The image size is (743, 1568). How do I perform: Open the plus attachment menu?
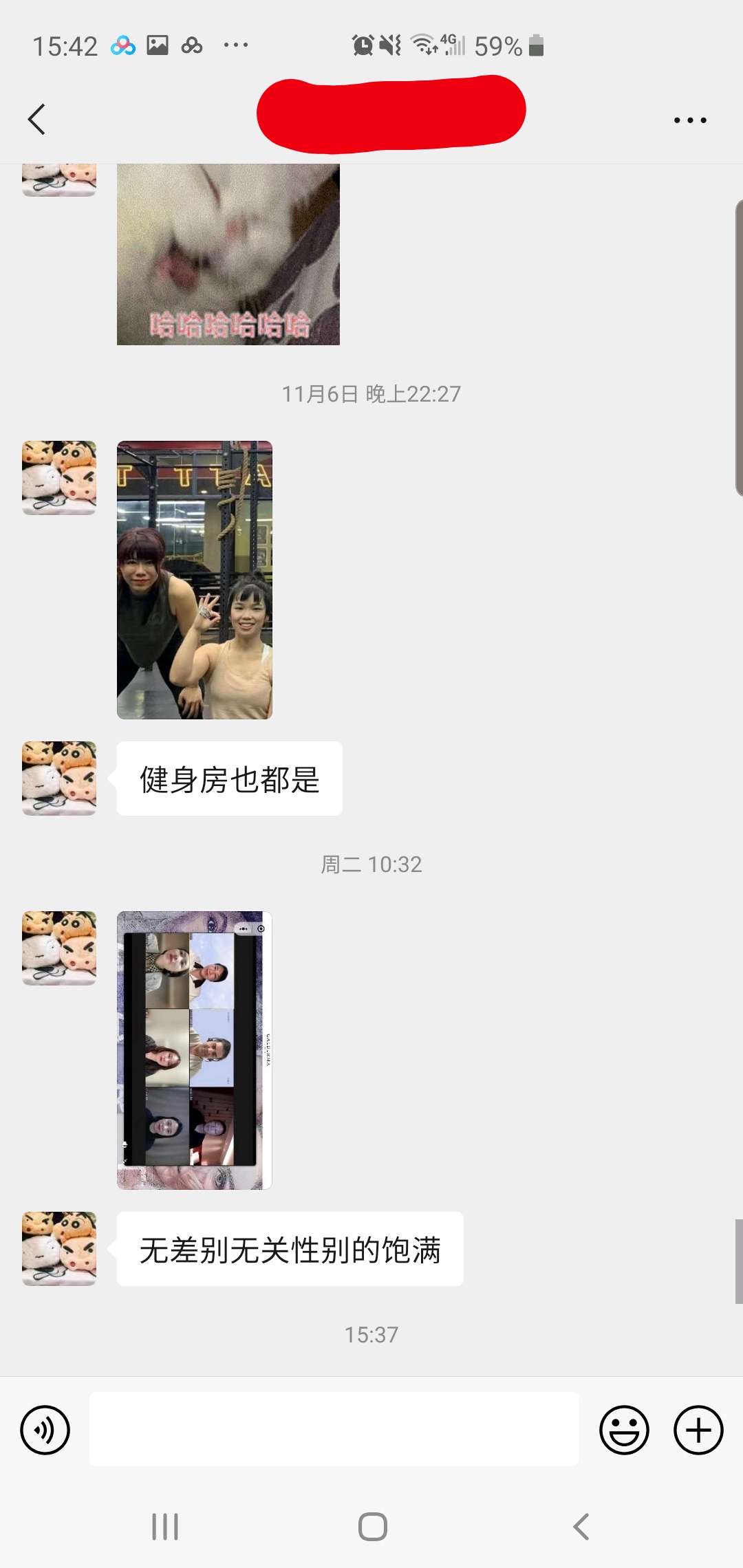[698, 1430]
